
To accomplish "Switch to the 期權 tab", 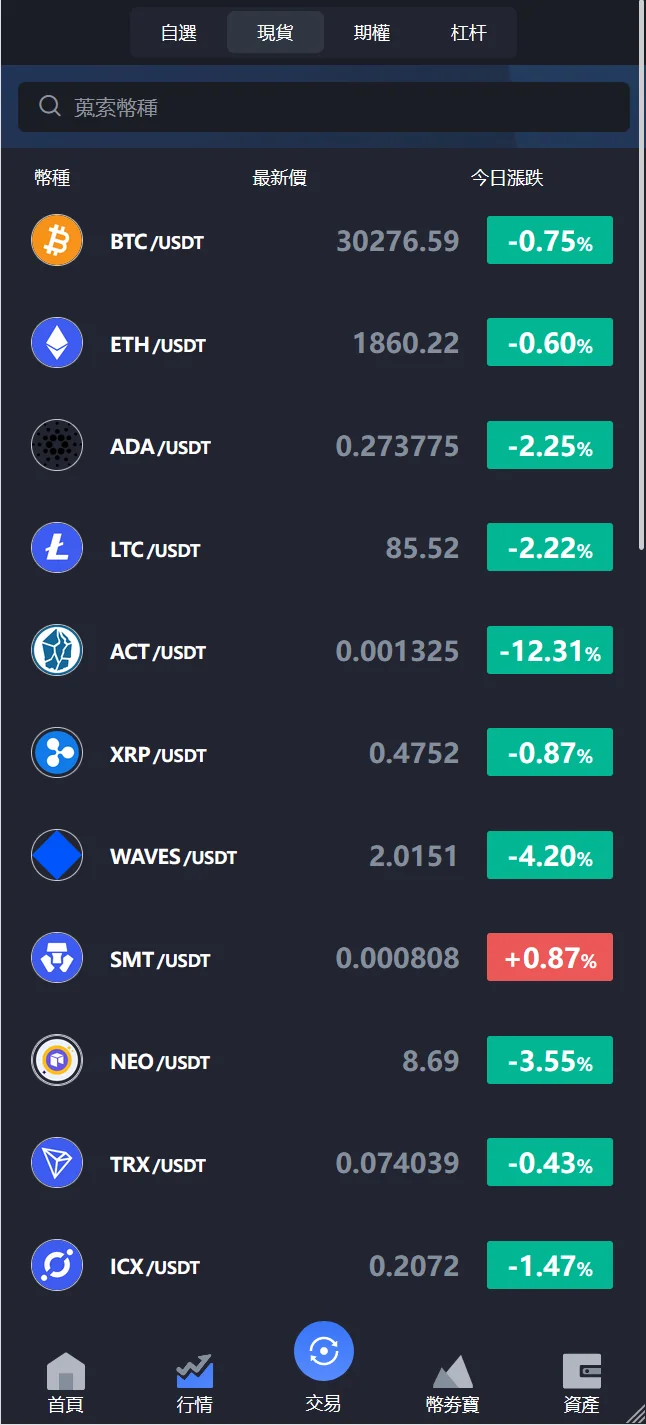I will point(372,33).
